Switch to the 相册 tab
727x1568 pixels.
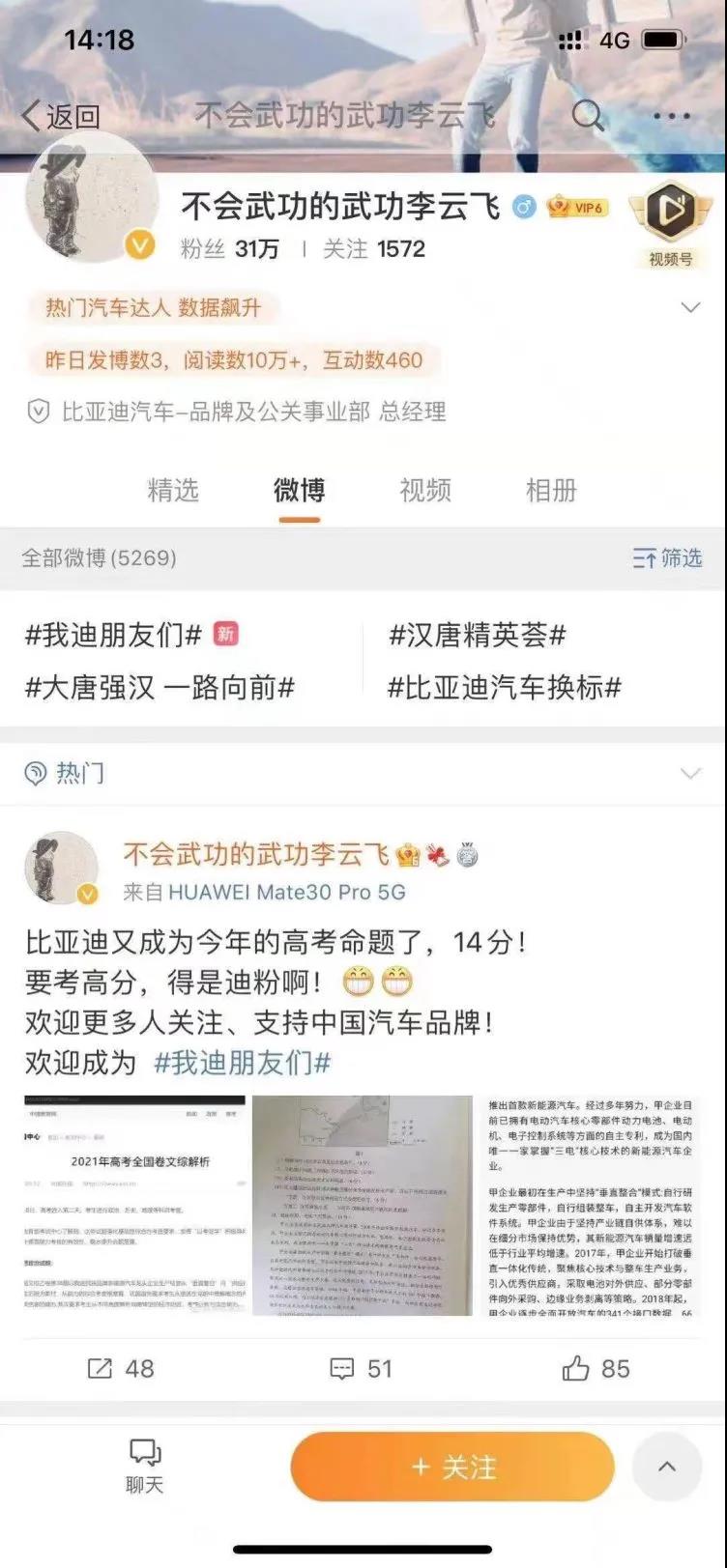click(551, 490)
